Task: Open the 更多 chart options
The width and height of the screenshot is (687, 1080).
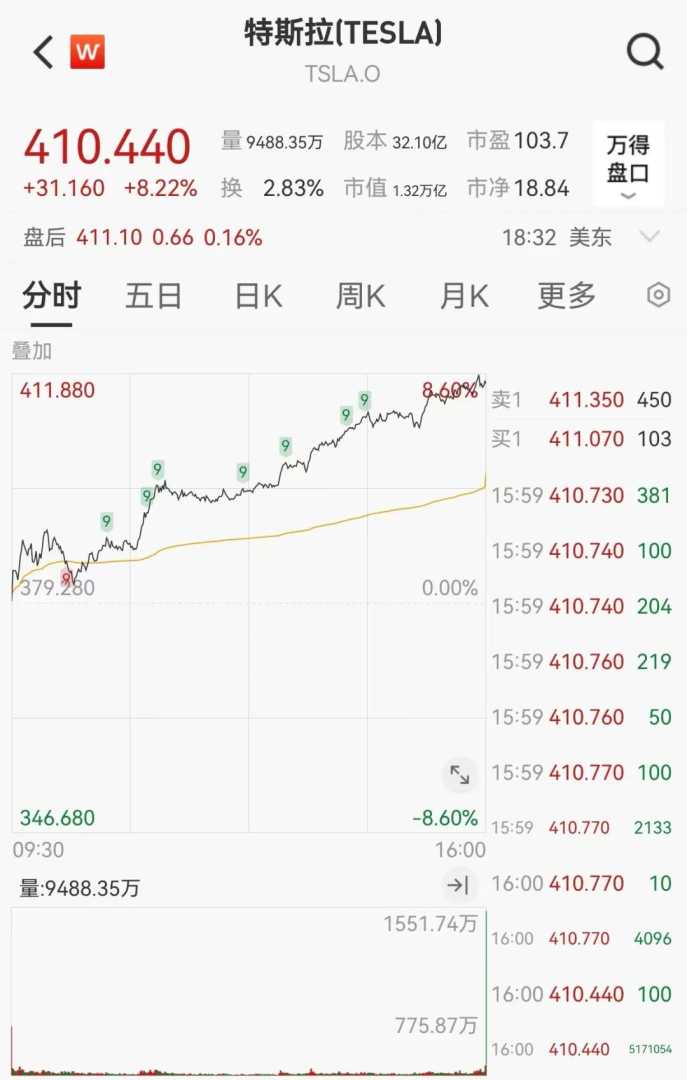Action: pyautogui.click(x=567, y=296)
